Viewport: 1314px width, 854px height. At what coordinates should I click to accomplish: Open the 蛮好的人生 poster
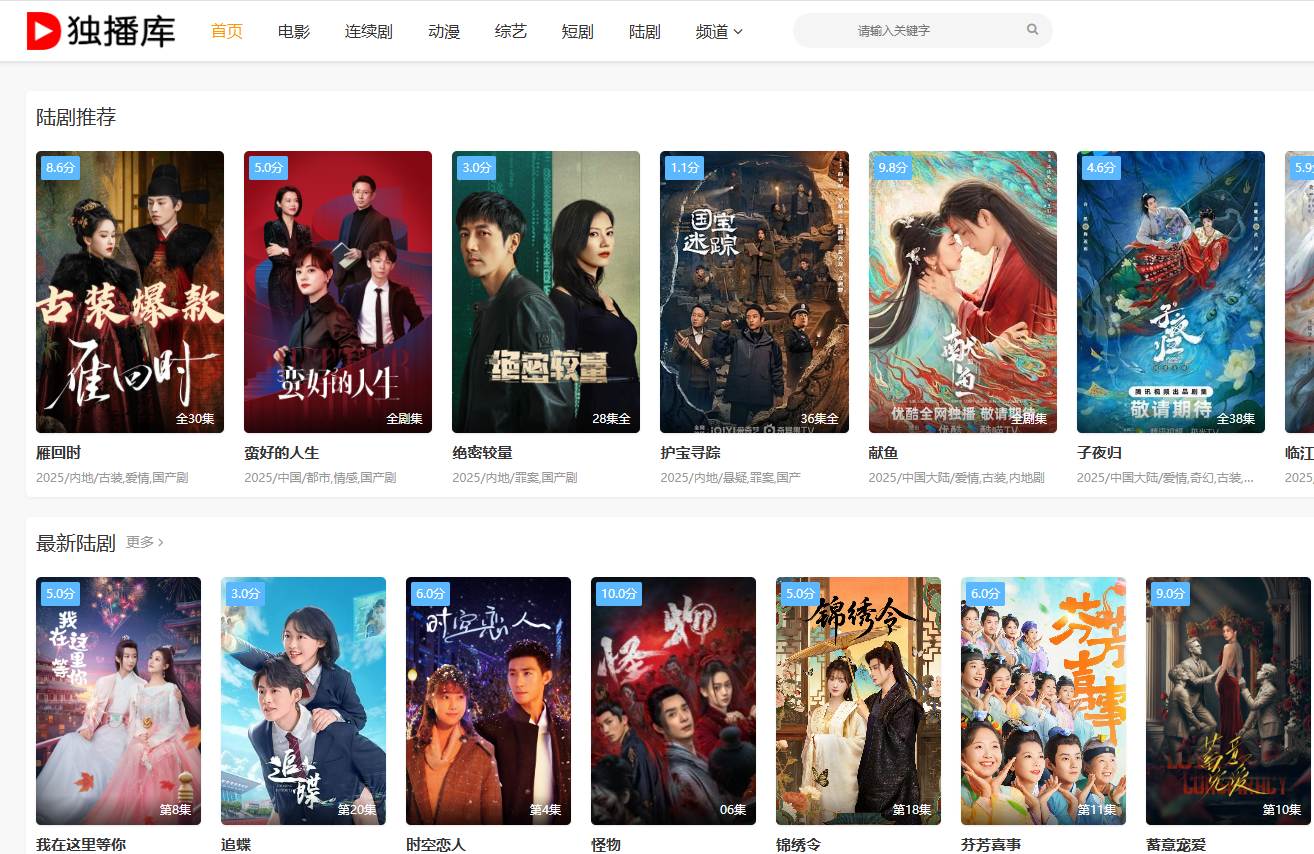coord(338,292)
